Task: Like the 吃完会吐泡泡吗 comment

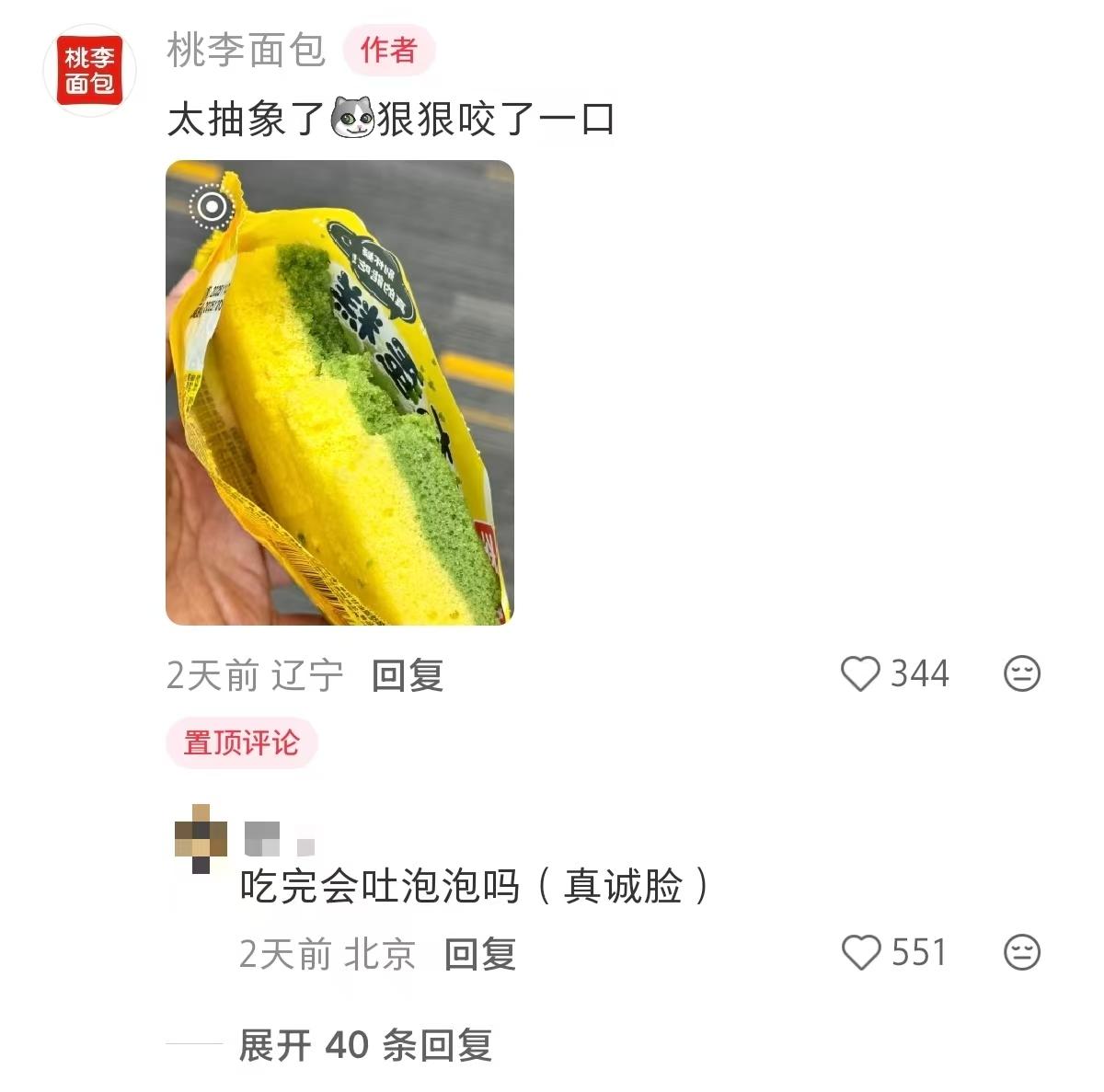Action: [862, 952]
